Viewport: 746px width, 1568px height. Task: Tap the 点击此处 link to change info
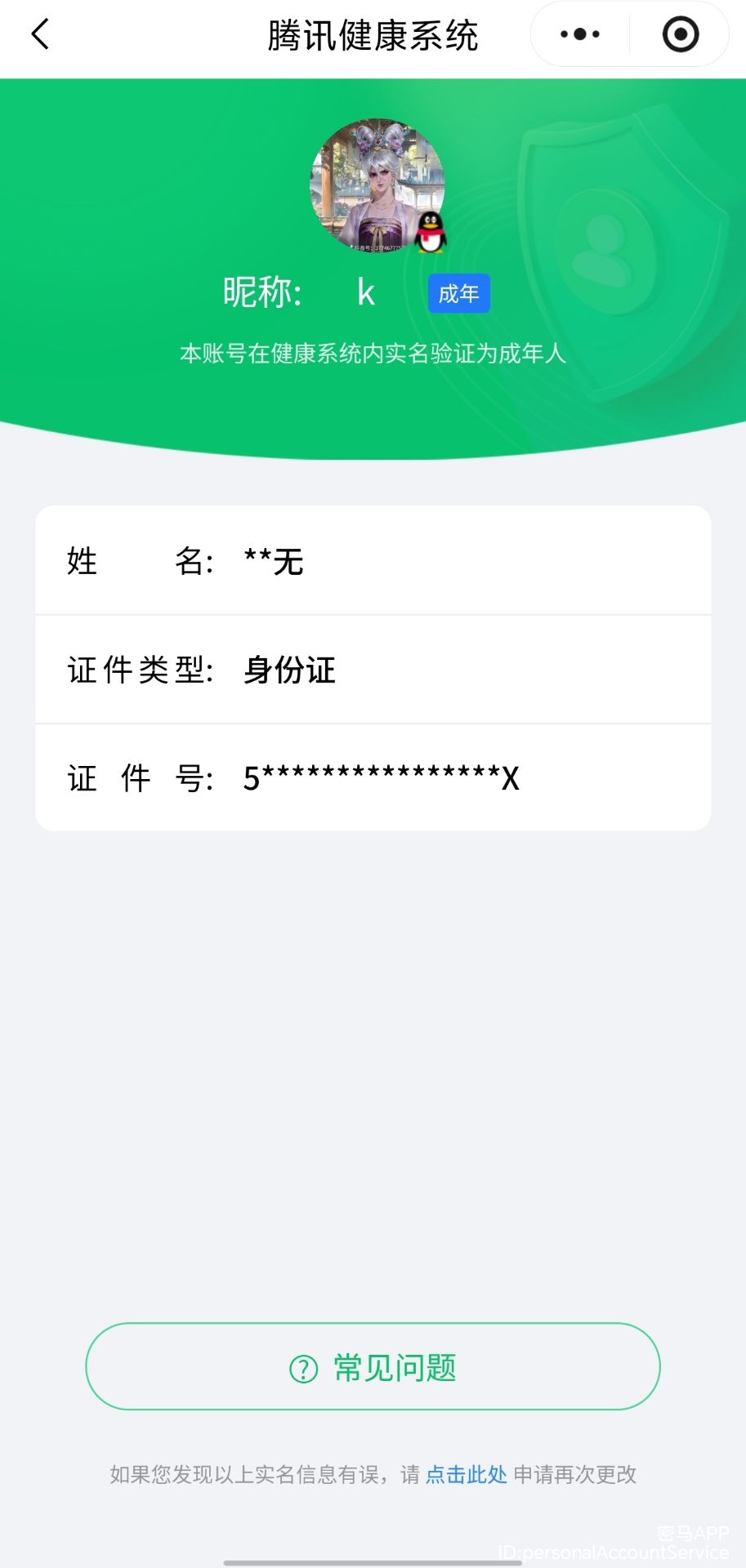coord(467,1474)
